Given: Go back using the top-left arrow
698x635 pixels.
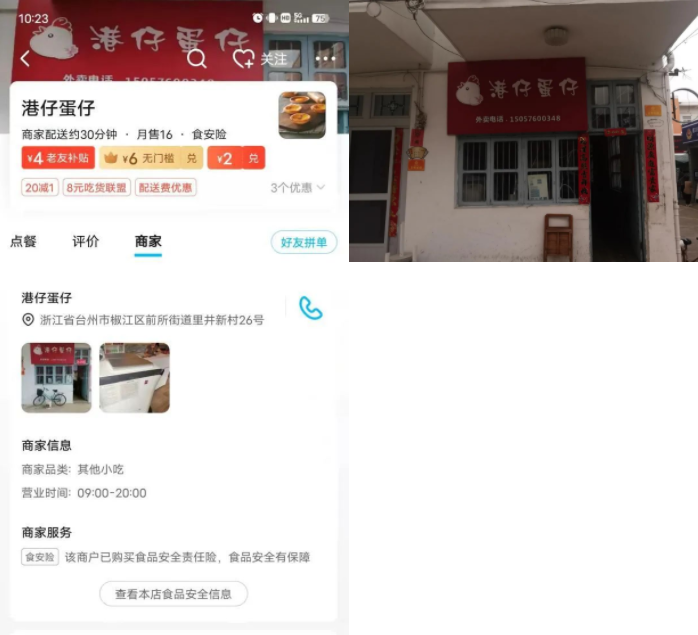Looking at the screenshot, I should click(x=25, y=59).
